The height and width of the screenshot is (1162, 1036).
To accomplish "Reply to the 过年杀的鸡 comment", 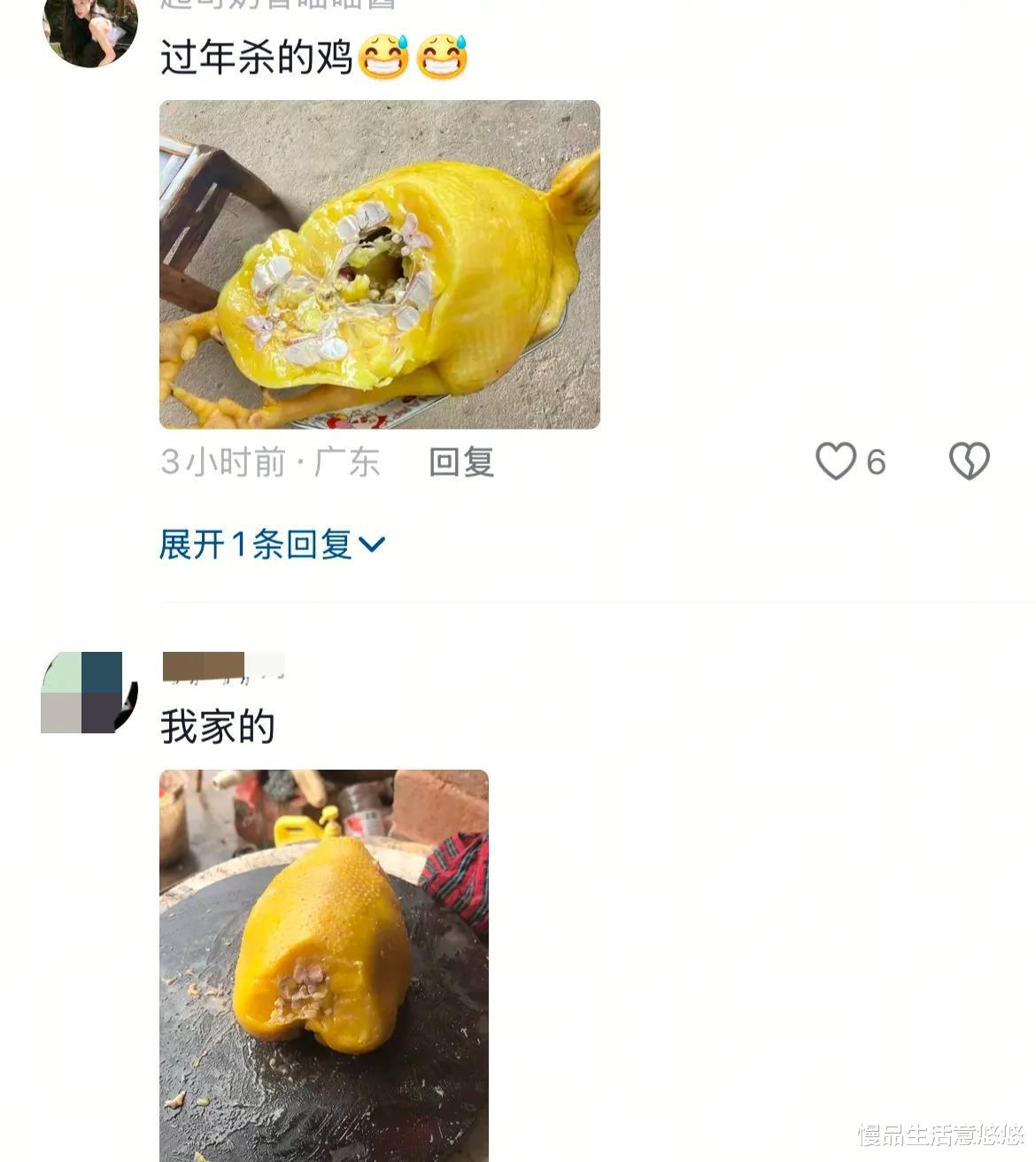I will (461, 461).
